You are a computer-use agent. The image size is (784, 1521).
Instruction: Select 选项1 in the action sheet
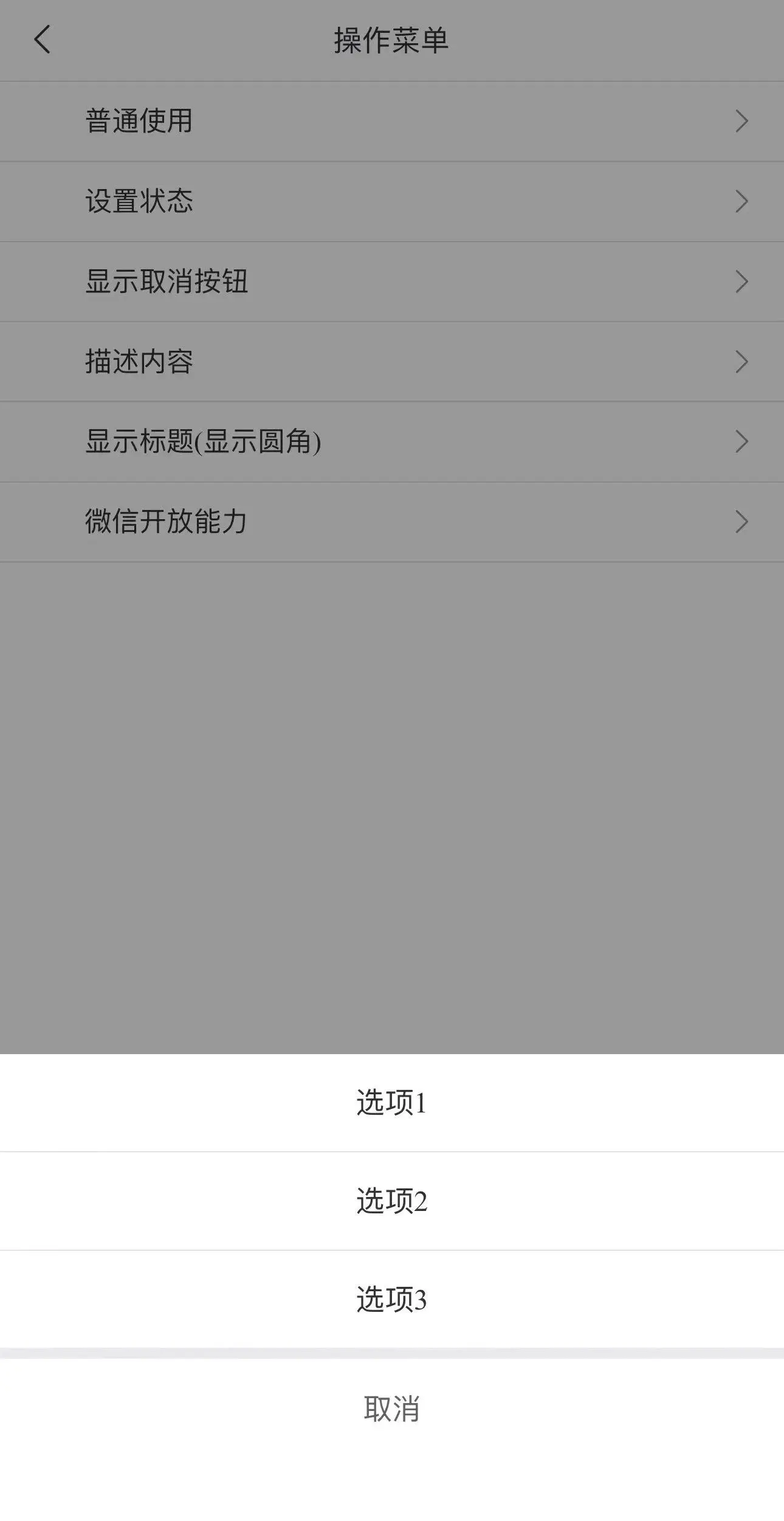point(392,1103)
